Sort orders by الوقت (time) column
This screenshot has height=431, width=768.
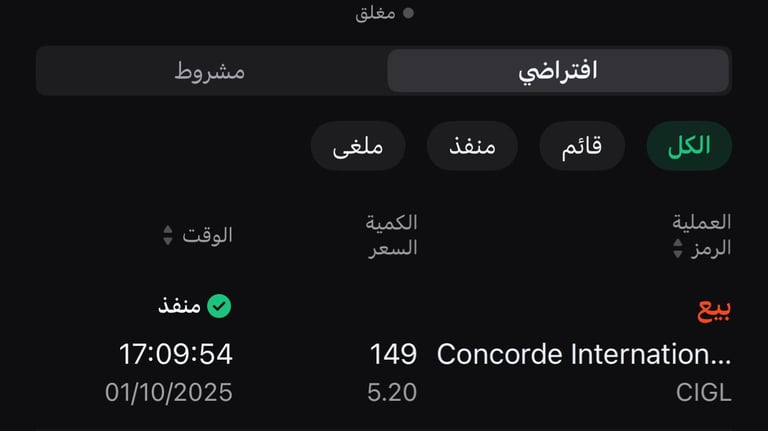coord(198,236)
